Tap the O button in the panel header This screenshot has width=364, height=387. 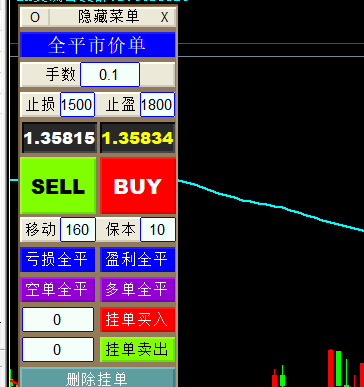click(35, 17)
